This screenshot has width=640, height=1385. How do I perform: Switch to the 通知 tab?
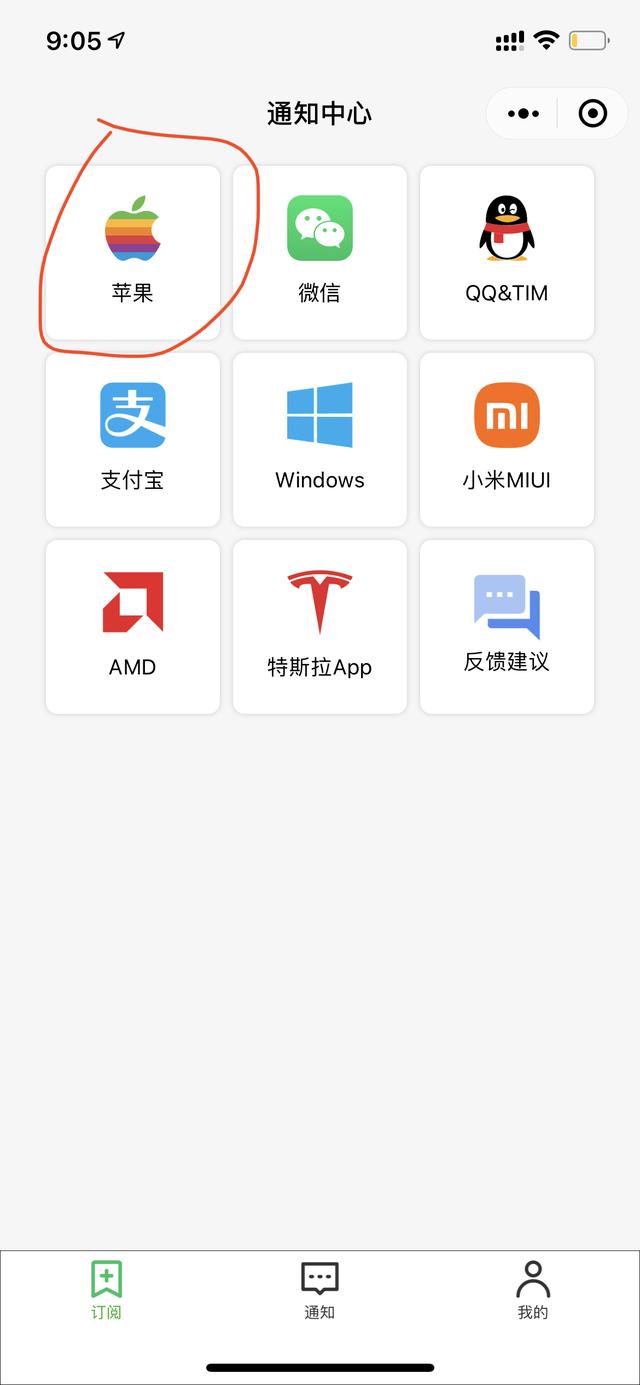(320, 1290)
